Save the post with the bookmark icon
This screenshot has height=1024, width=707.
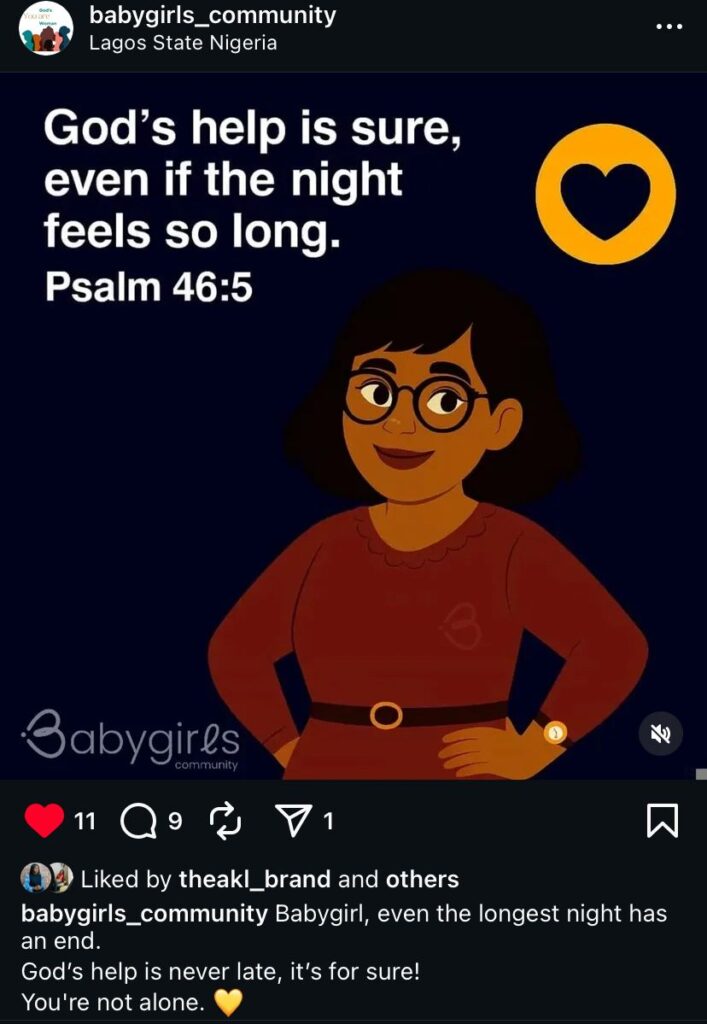pyautogui.click(x=662, y=821)
